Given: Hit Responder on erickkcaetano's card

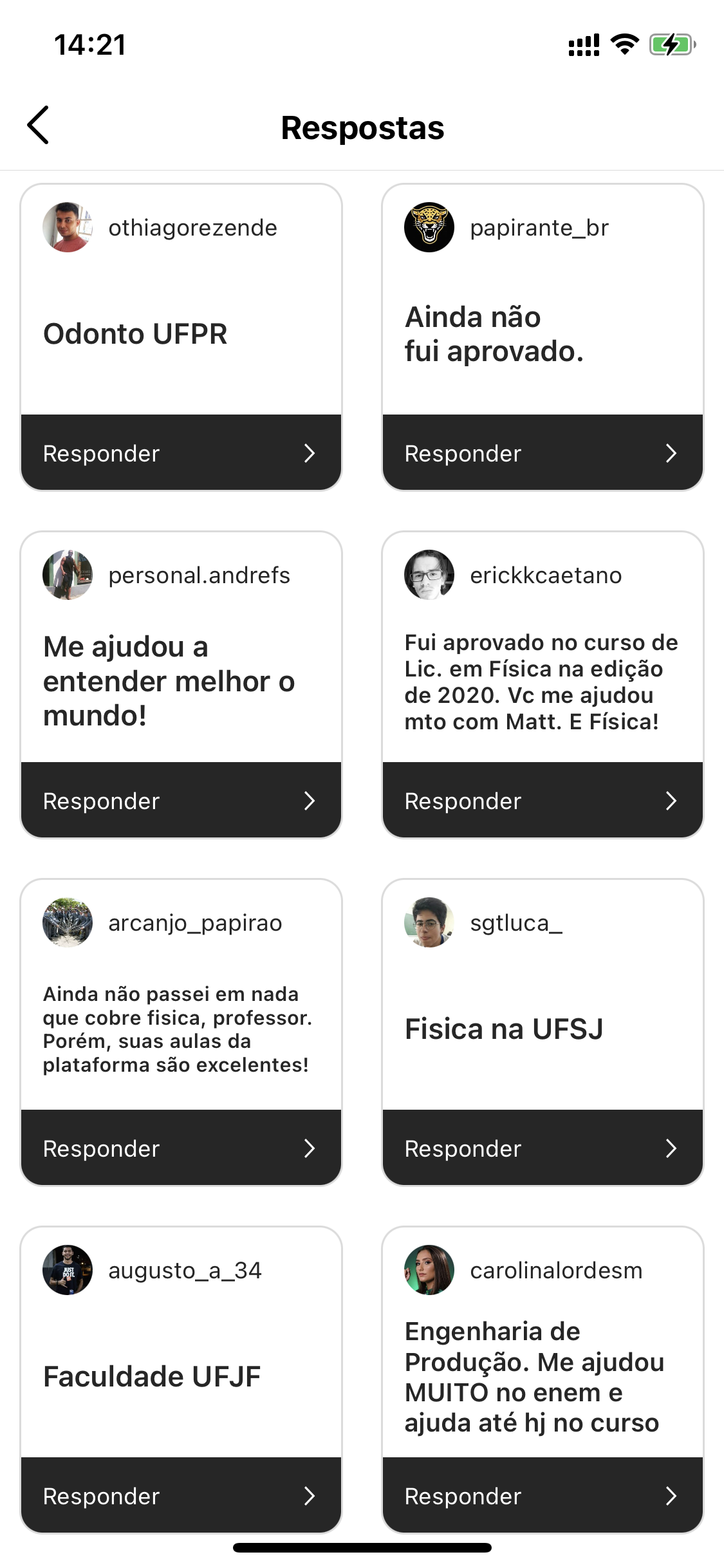Looking at the screenshot, I should click(x=543, y=801).
